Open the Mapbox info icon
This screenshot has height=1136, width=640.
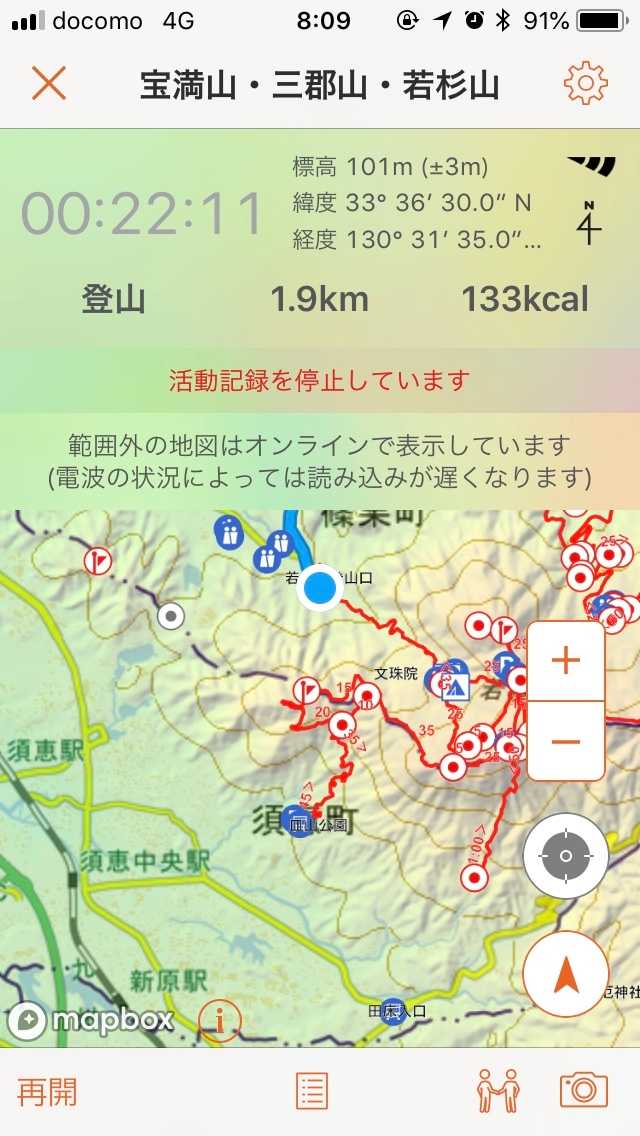tap(219, 1020)
